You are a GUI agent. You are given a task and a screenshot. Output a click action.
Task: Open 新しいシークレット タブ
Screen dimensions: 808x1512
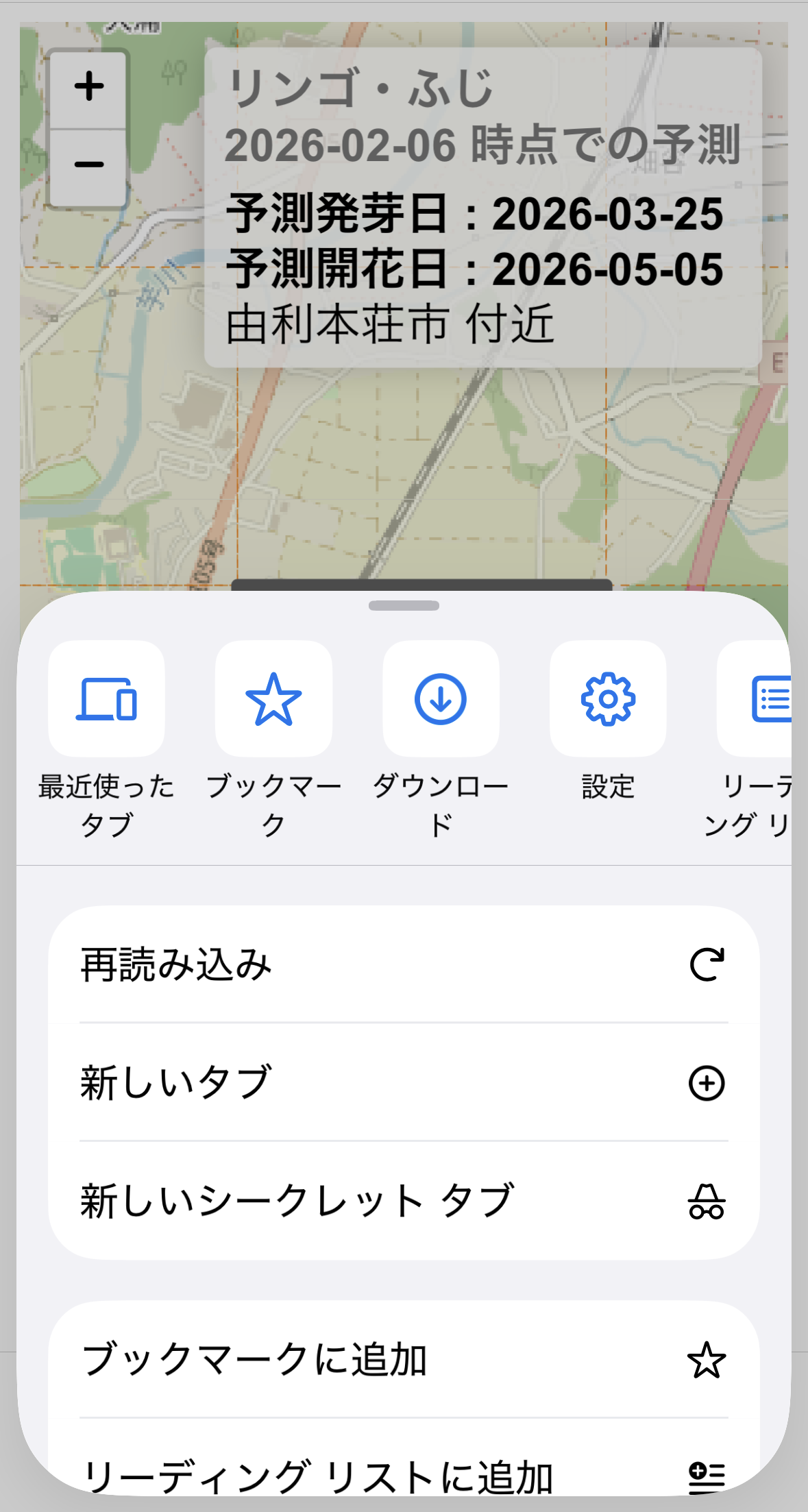(x=404, y=1201)
